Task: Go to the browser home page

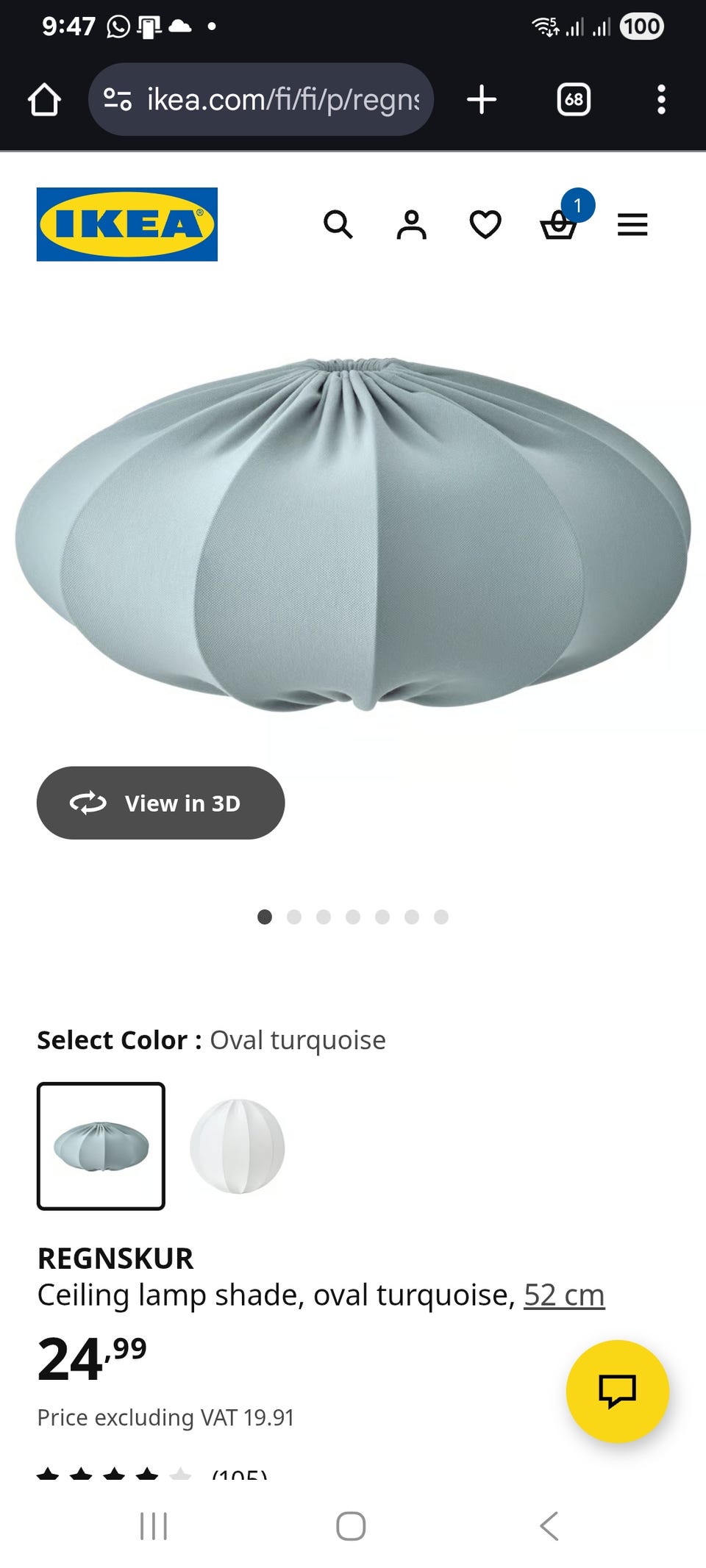Action: 44,99
